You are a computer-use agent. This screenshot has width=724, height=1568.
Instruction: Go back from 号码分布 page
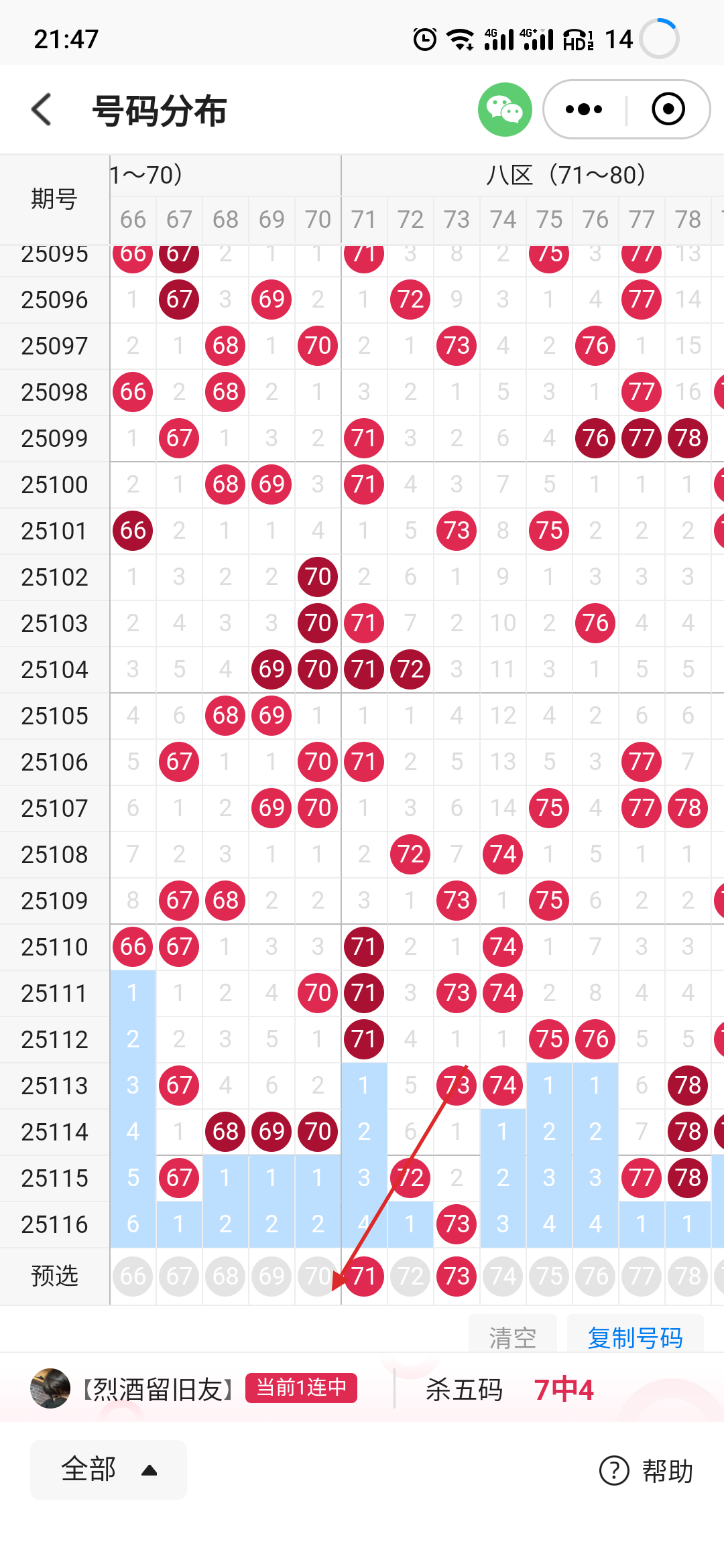tap(42, 109)
